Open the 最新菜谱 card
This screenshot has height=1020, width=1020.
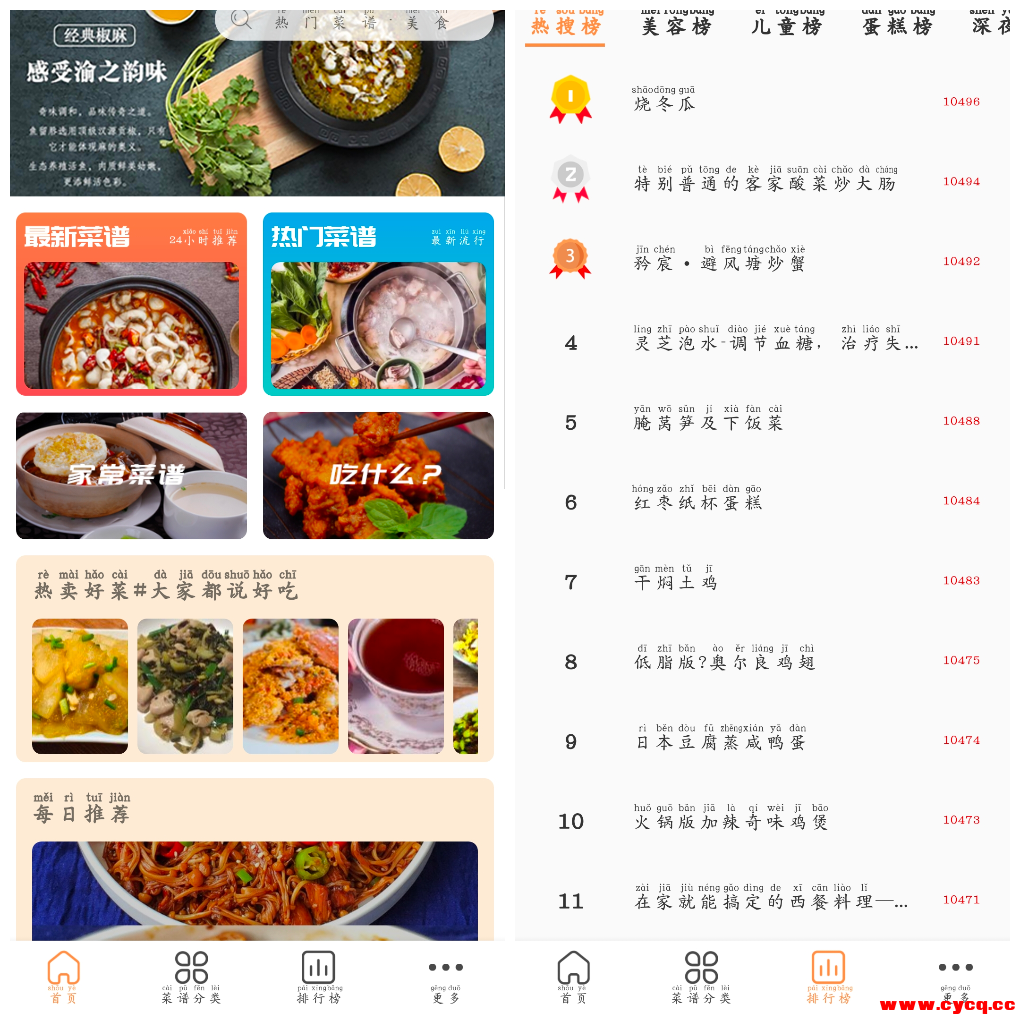[x=131, y=304]
